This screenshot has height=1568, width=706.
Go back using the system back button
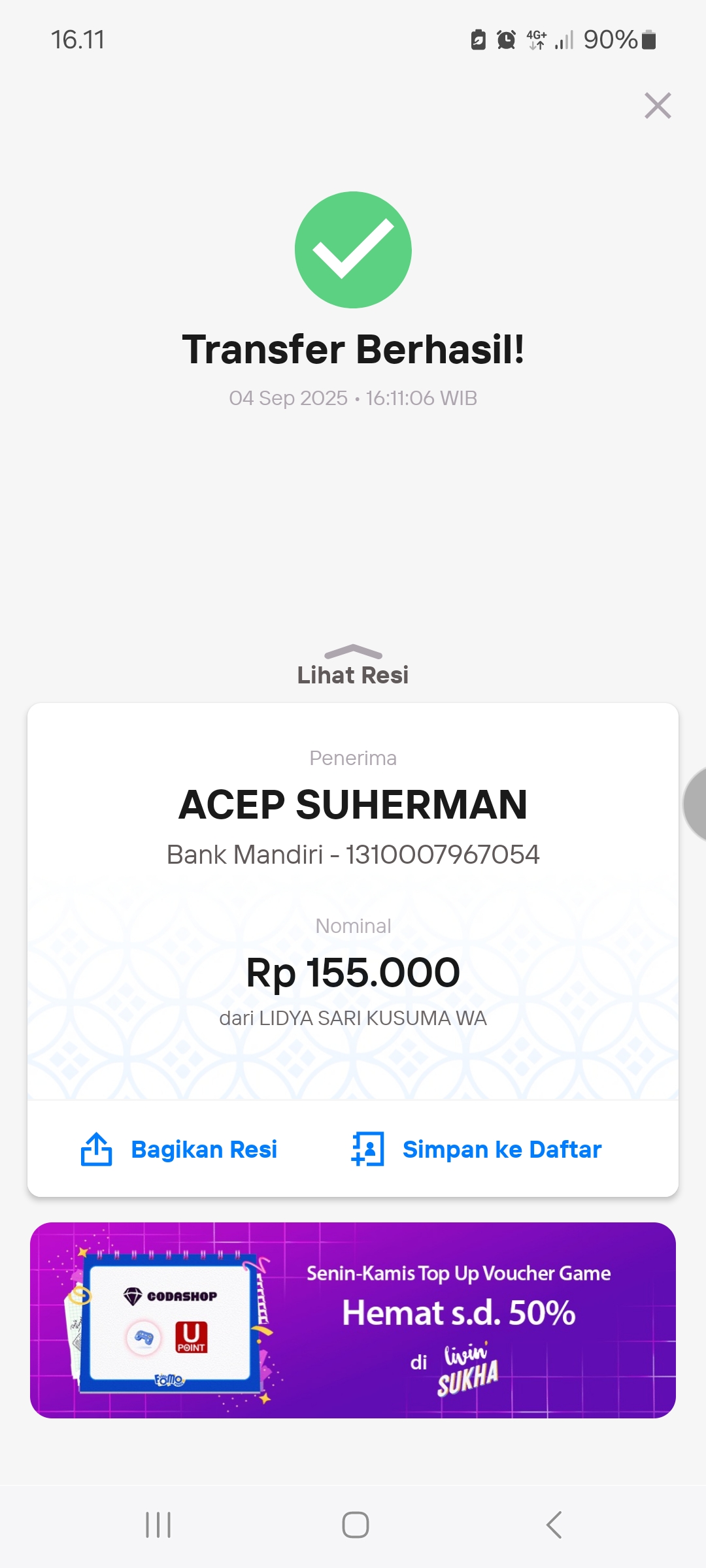coord(554,1525)
